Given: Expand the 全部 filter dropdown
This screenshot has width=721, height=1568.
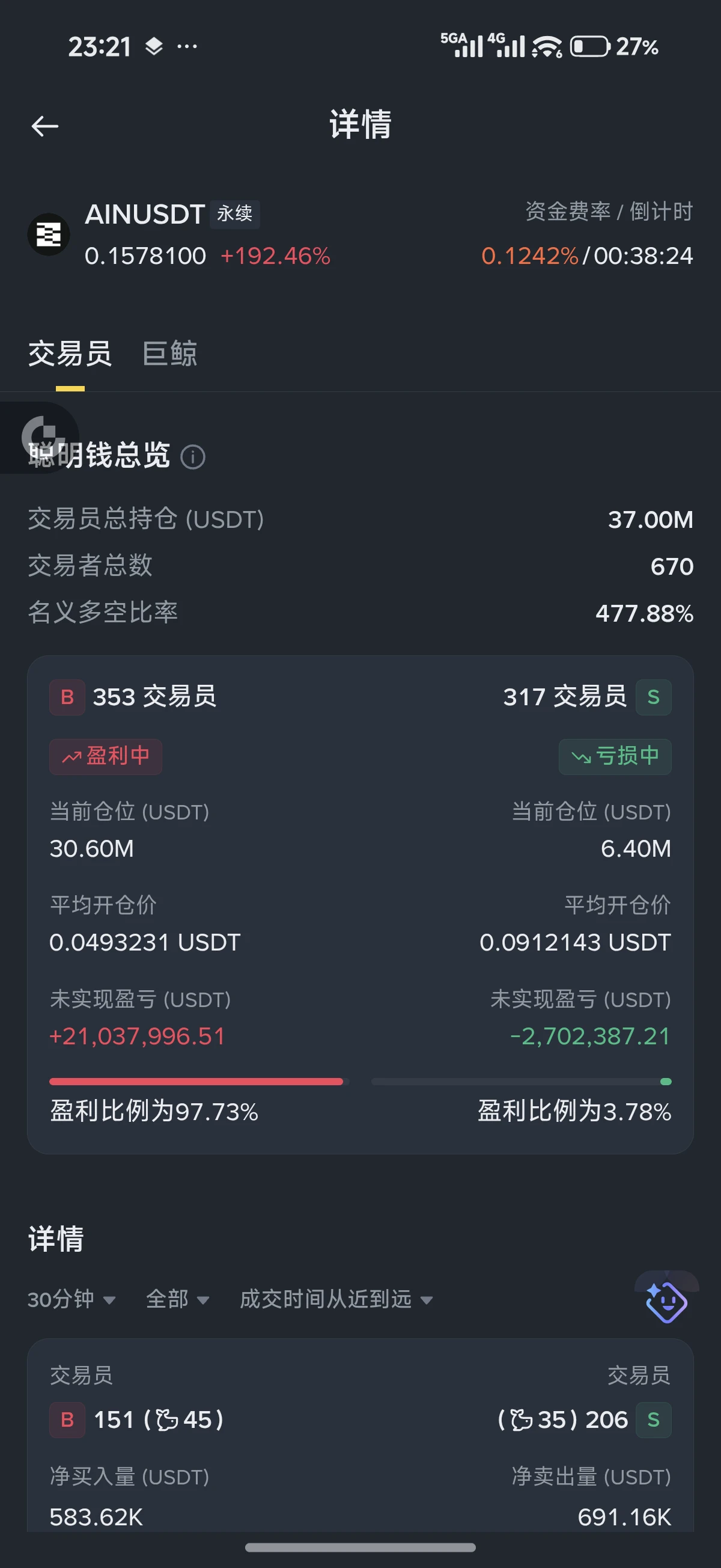Looking at the screenshot, I should (x=178, y=1299).
